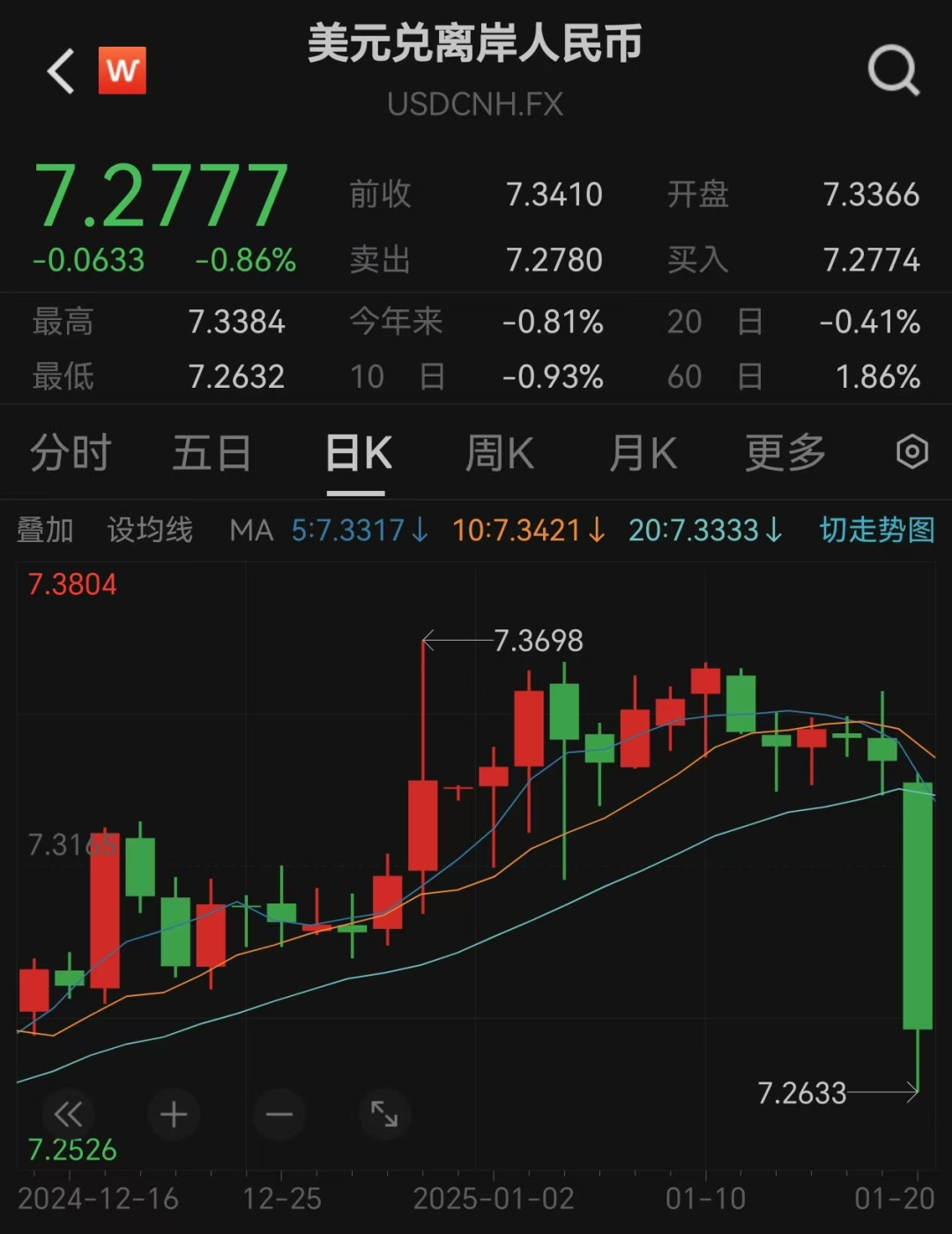Open the search magnifier icon

pyautogui.click(x=894, y=71)
